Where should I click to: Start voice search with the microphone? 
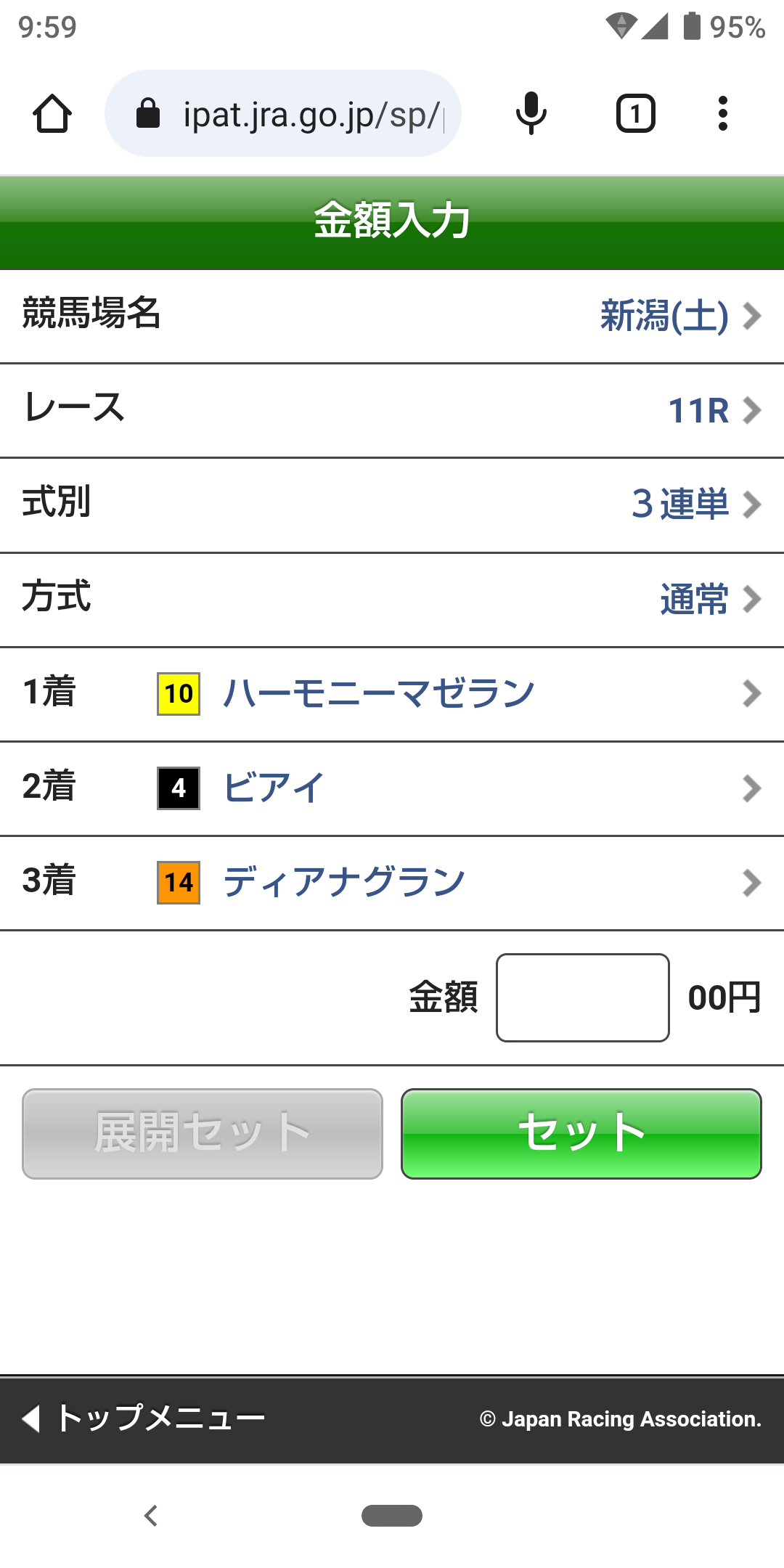pyautogui.click(x=531, y=114)
